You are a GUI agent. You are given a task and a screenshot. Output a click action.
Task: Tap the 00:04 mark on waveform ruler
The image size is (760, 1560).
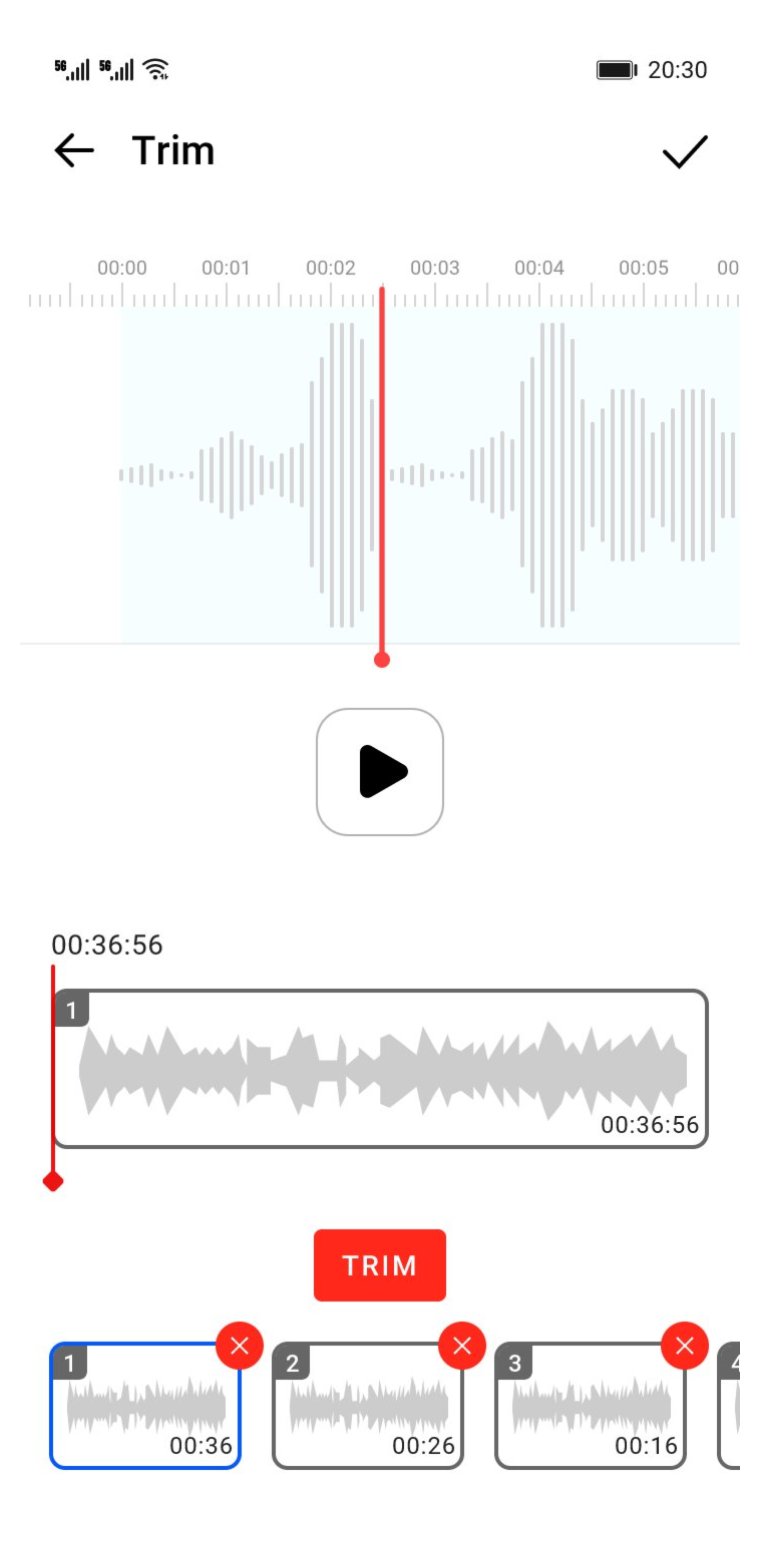click(x=540, y=268)
